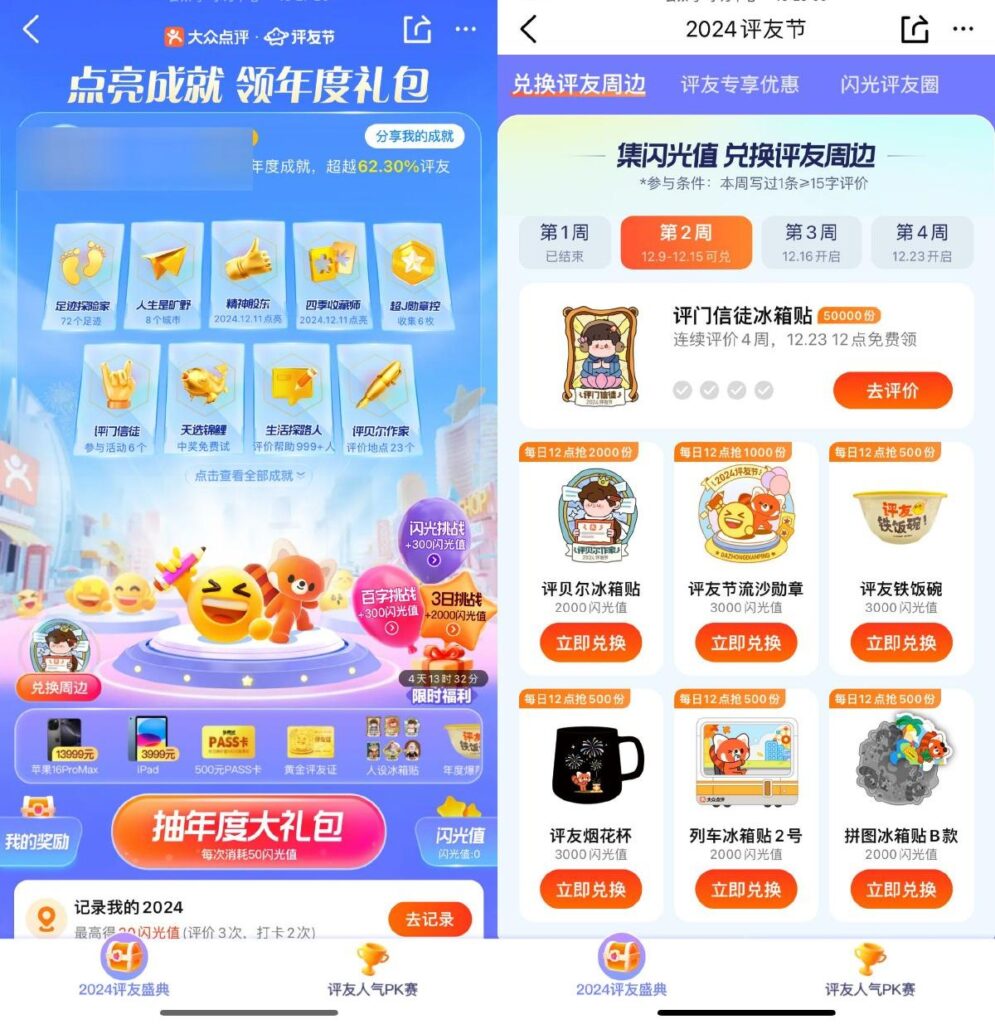Redeem 评友烟花杯 with 立即兑换
This screenshot has width=995, height=1024.
coord(590,889)
